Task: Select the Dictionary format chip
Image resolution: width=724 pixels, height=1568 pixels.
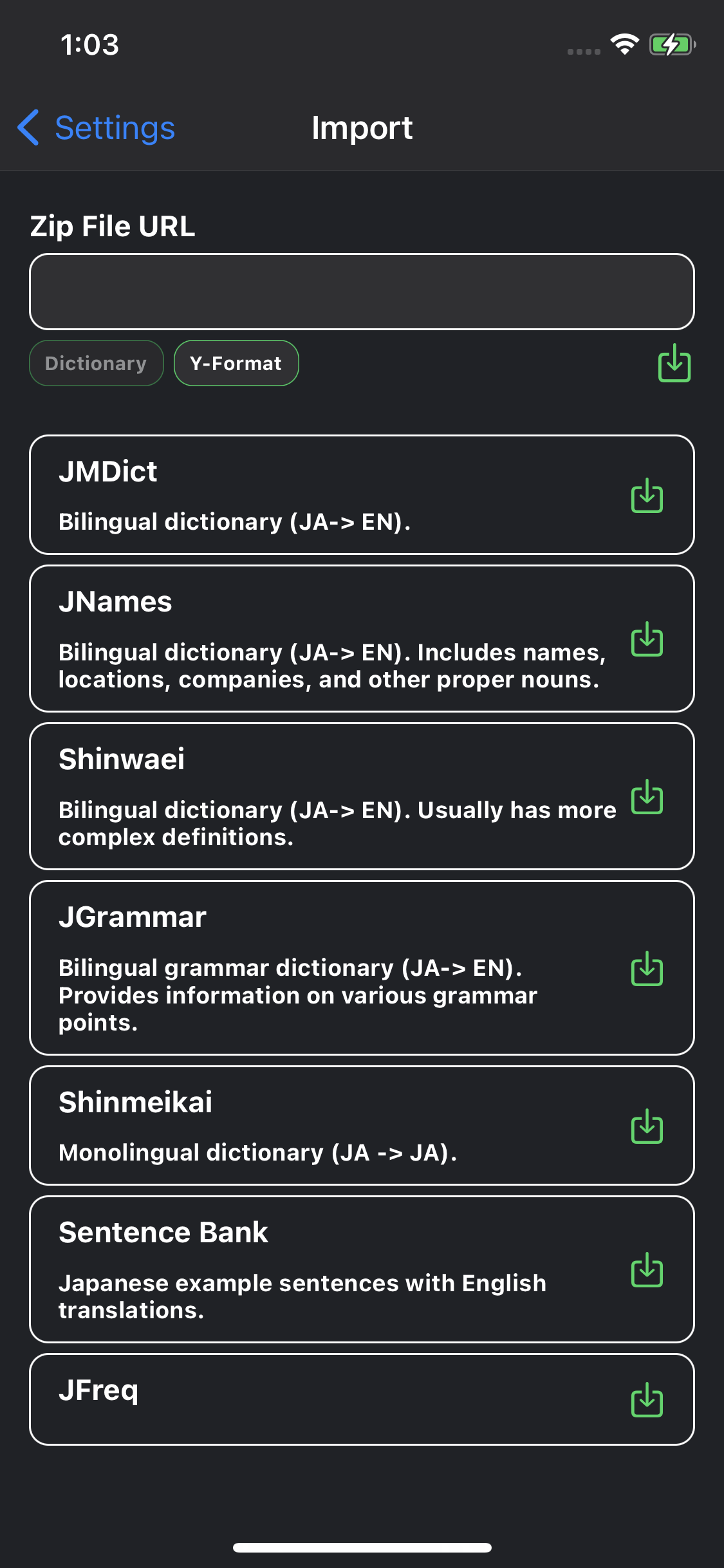Action: tap(96, 363)
